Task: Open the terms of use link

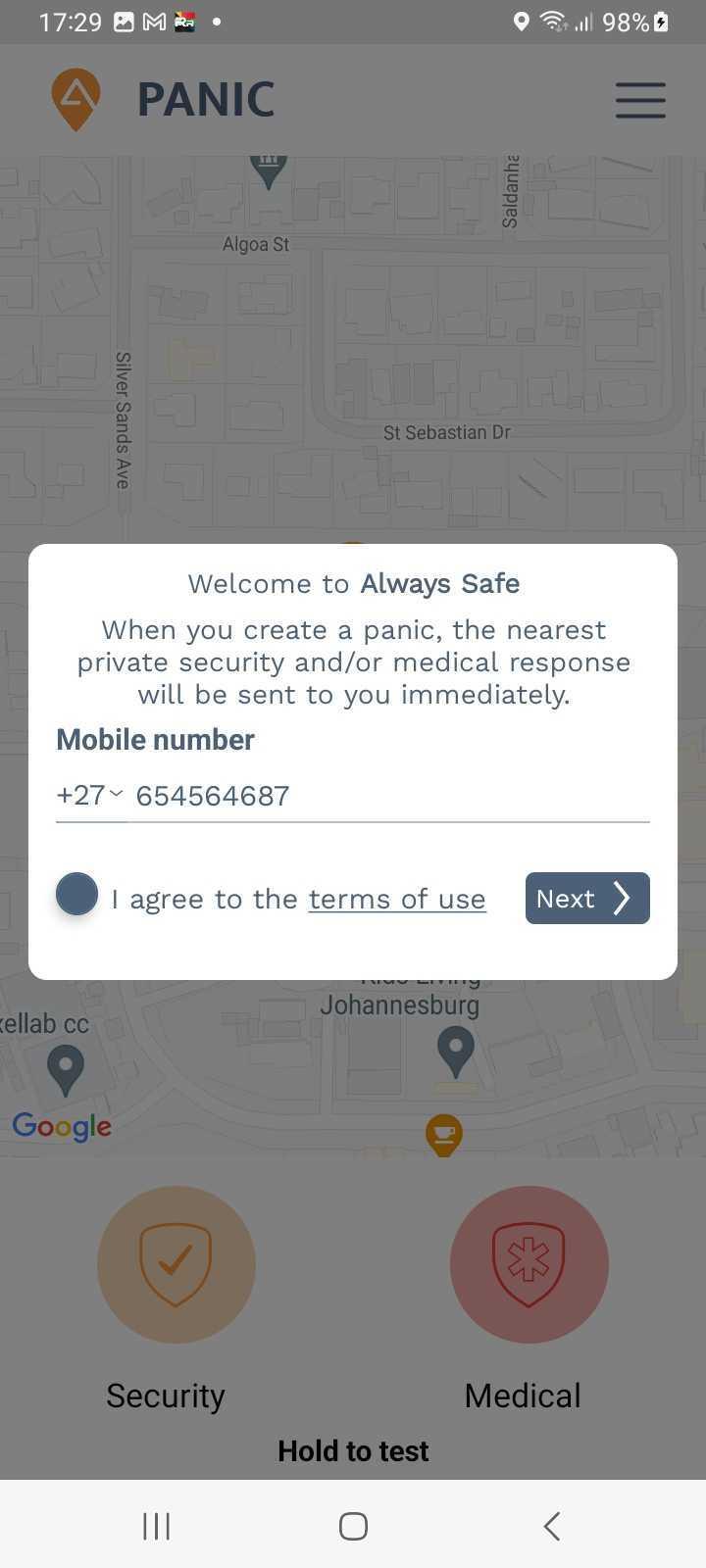Action: [397, 899]
